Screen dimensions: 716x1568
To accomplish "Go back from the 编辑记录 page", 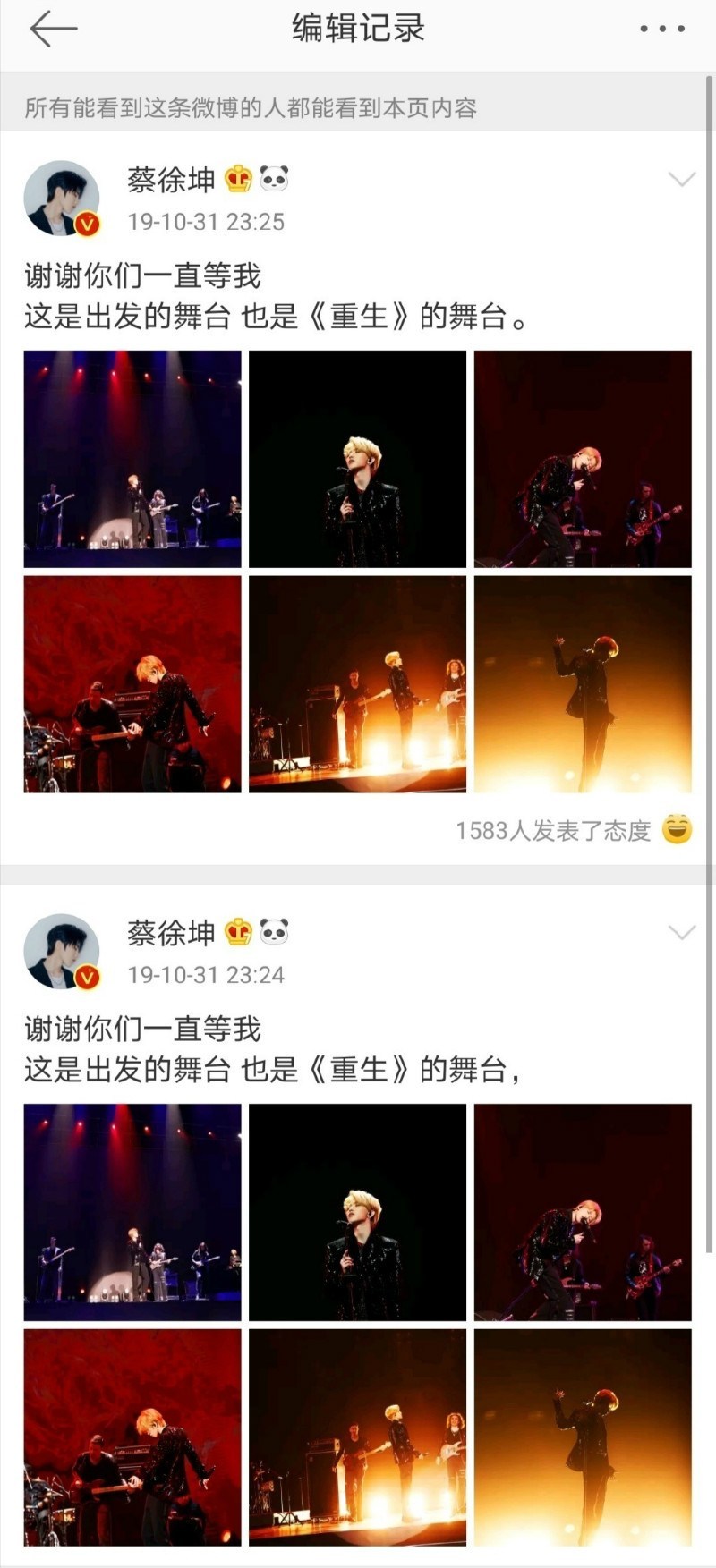I will point(53,30).
